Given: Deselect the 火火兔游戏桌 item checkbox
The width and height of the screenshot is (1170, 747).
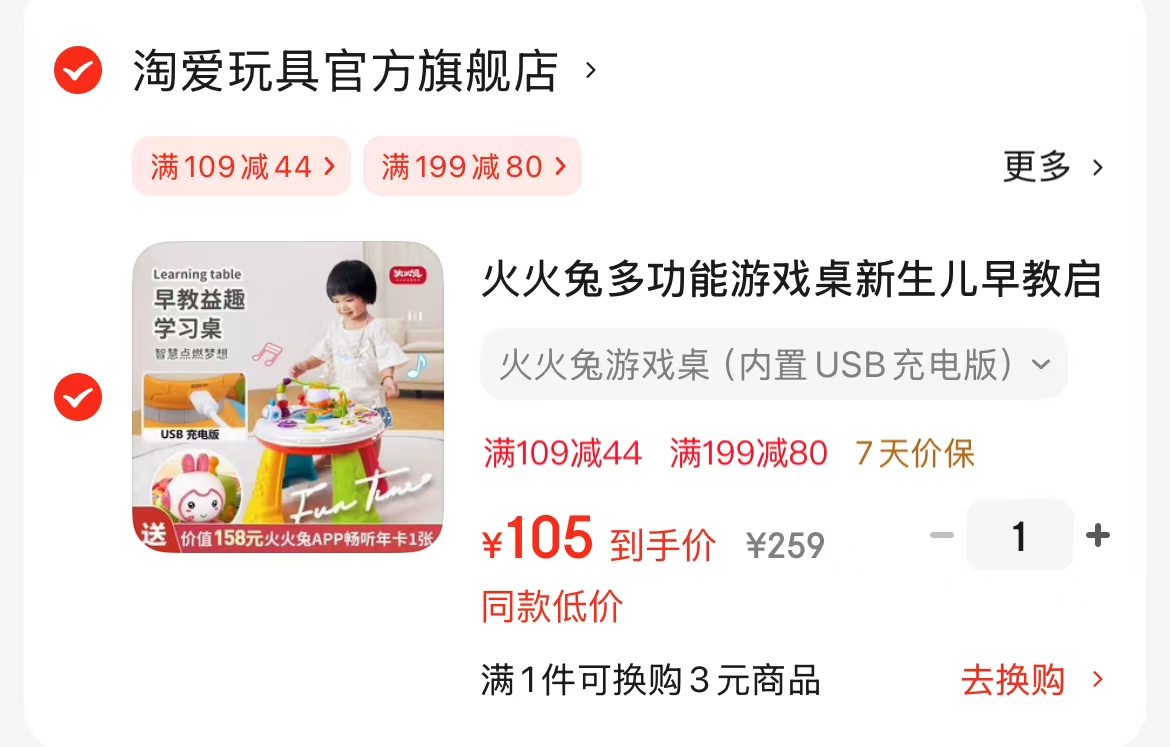Looking at the screenshot, I should tap(78, 397).
